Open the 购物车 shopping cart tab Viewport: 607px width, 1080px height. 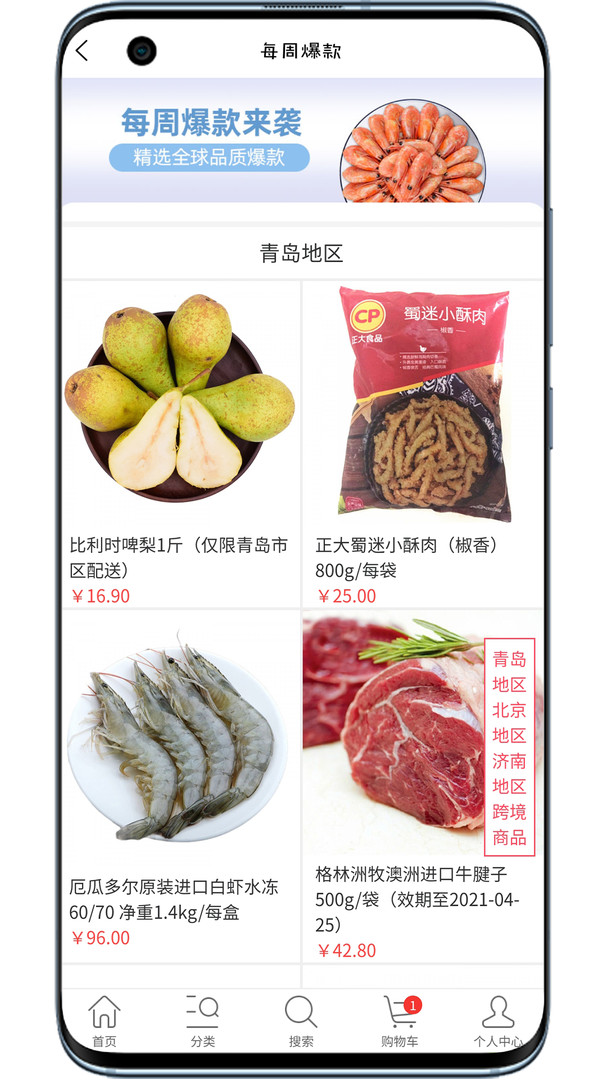click(400, 1020)
